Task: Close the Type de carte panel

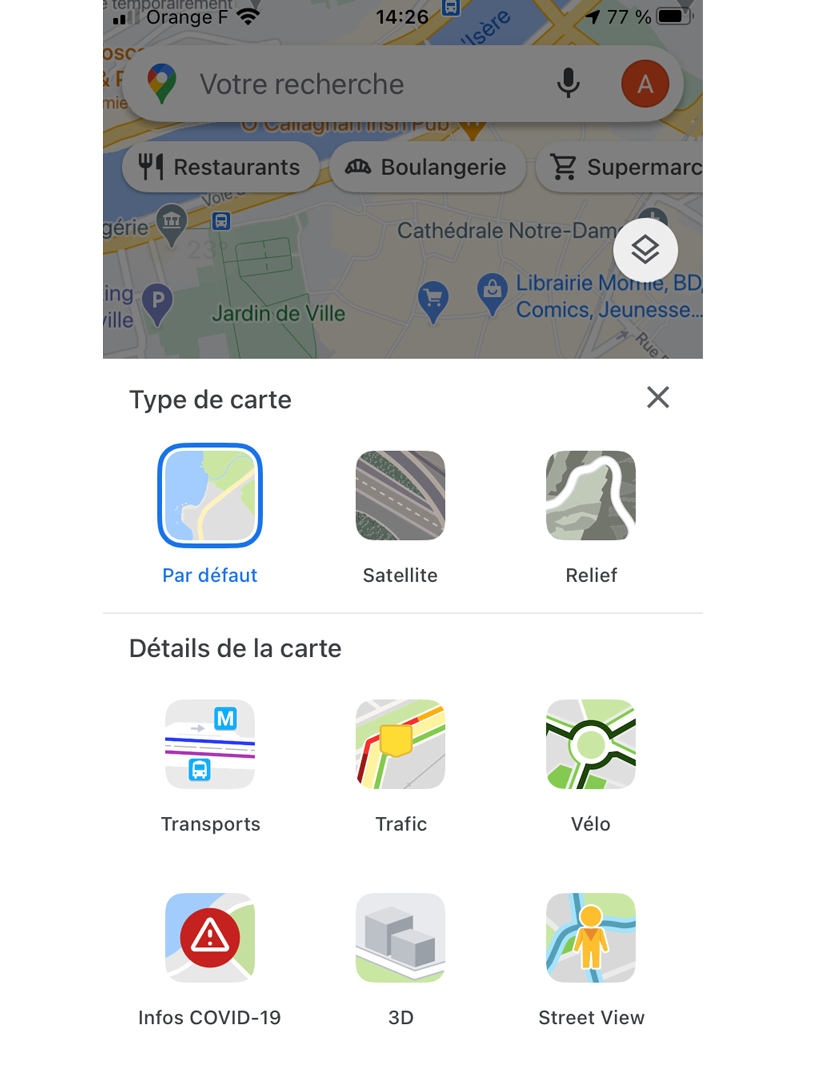Action: click(x=657, y=398)
